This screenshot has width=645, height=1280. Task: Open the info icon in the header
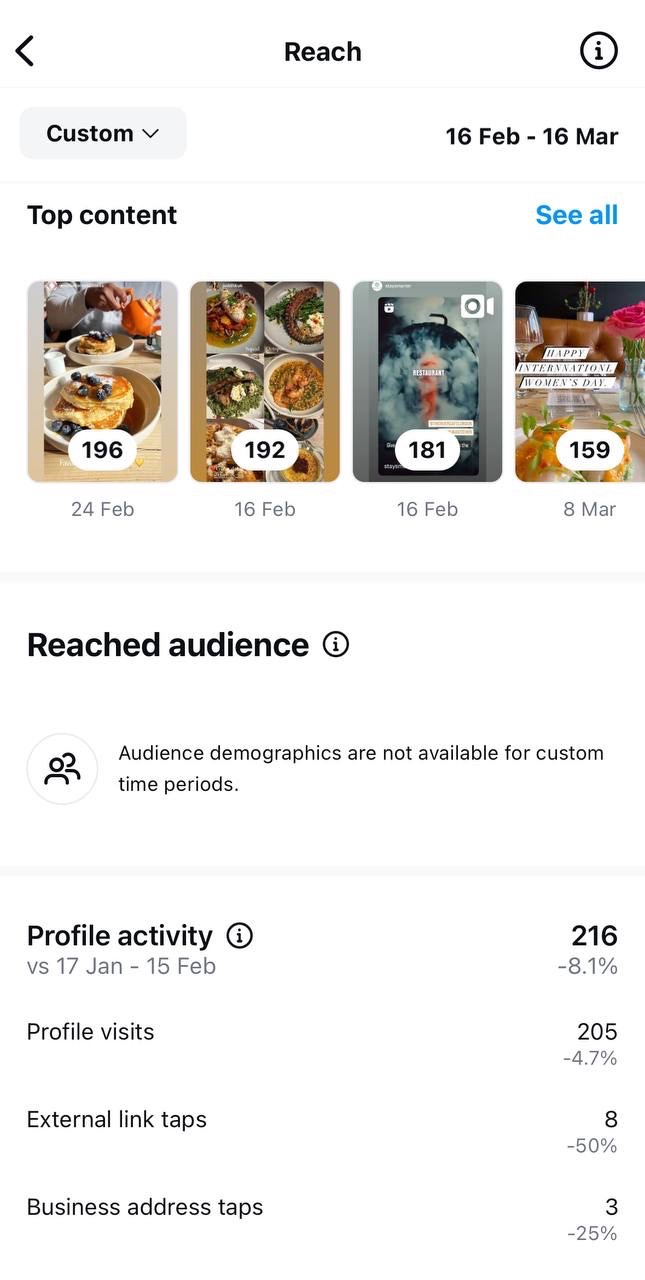point(598,51)
